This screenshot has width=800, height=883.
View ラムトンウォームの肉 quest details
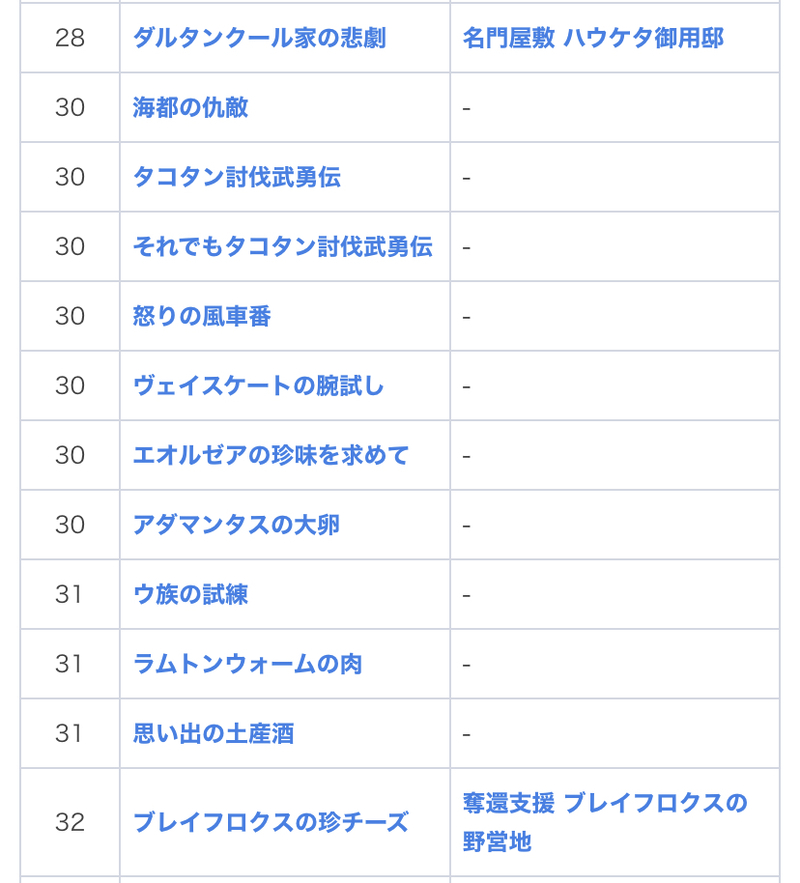click(247, 664)
